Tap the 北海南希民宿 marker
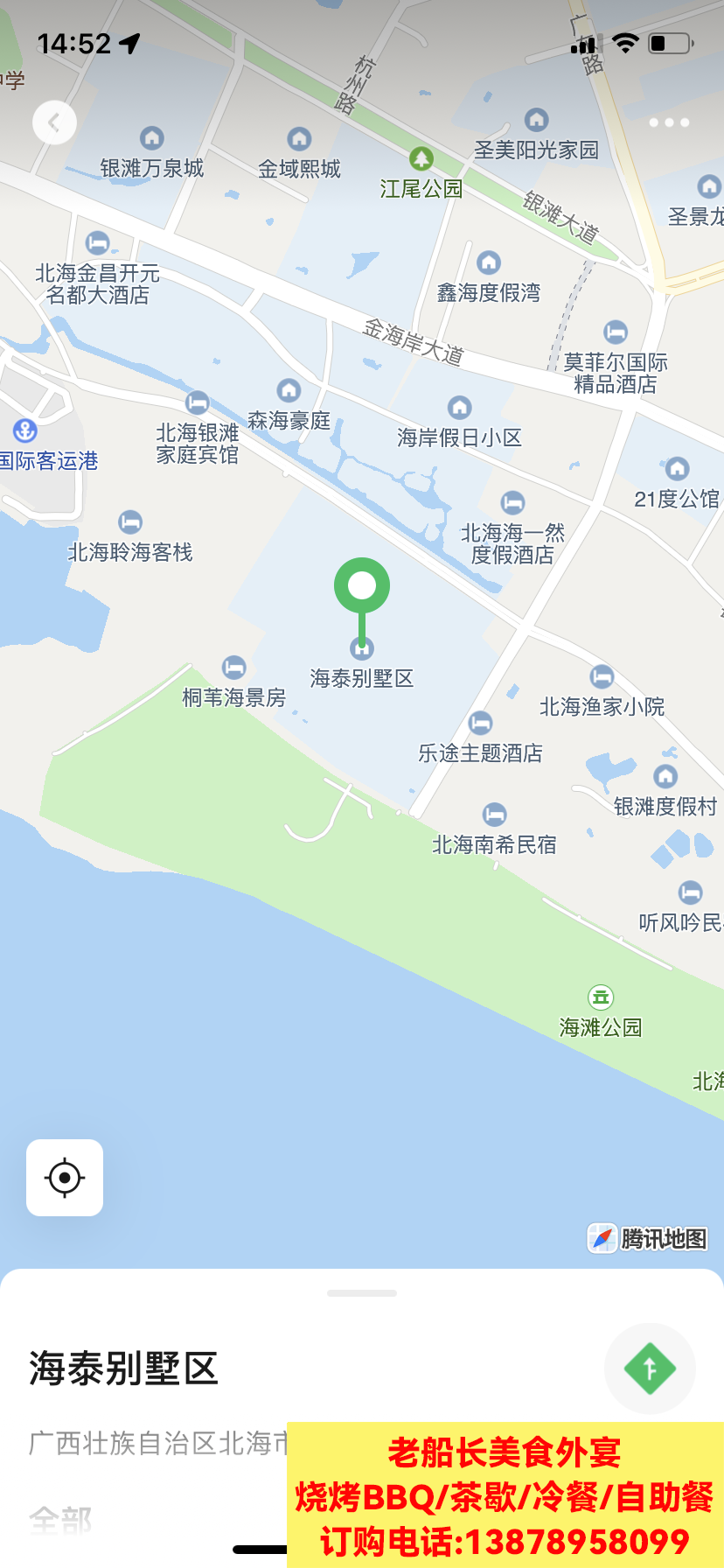This screenshot has width=724, height=1568. (495, 815)
